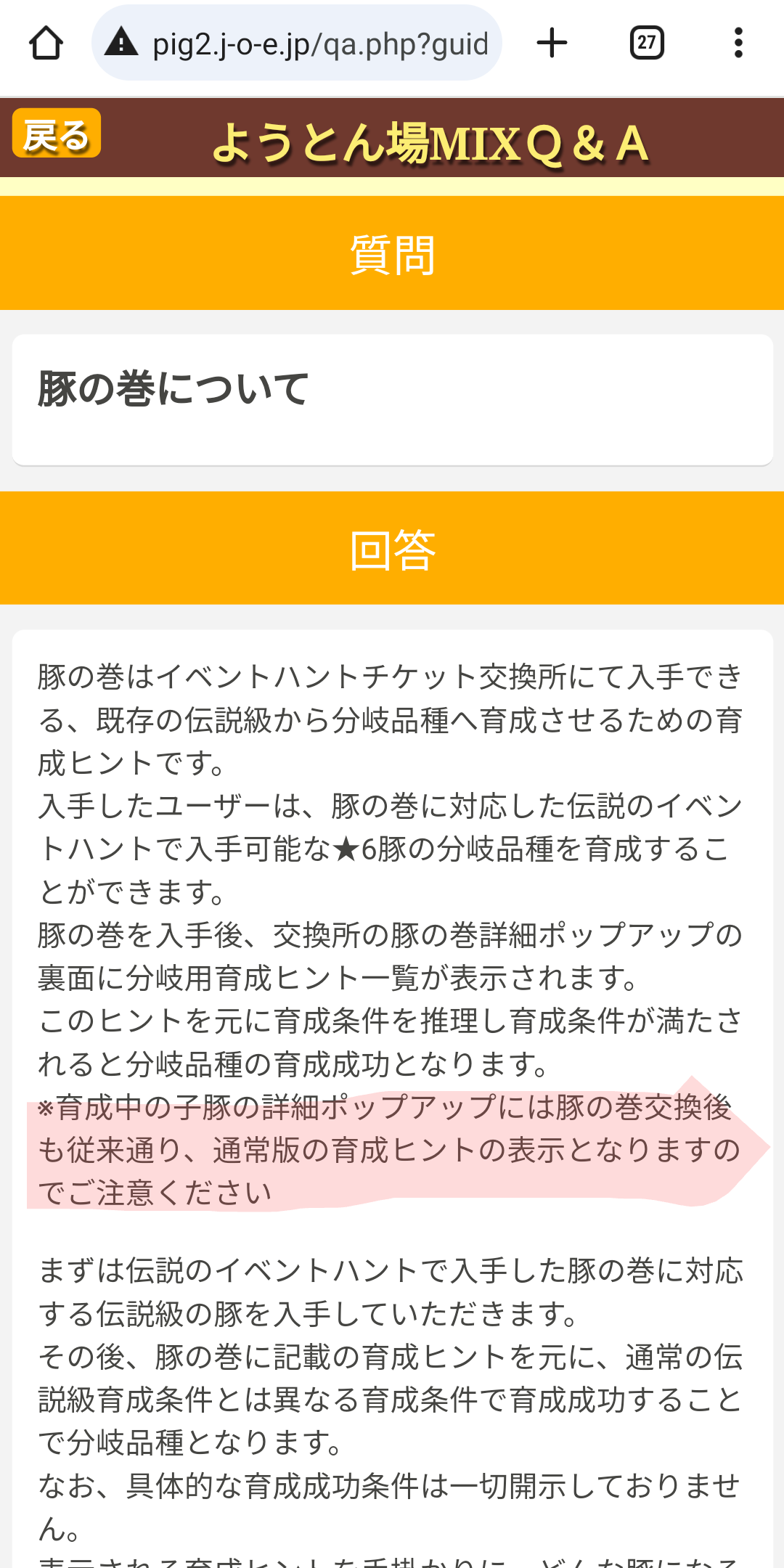Open the browser overflow menu
The height and width of the screenshot is (1568, 784).
point(738,44)
